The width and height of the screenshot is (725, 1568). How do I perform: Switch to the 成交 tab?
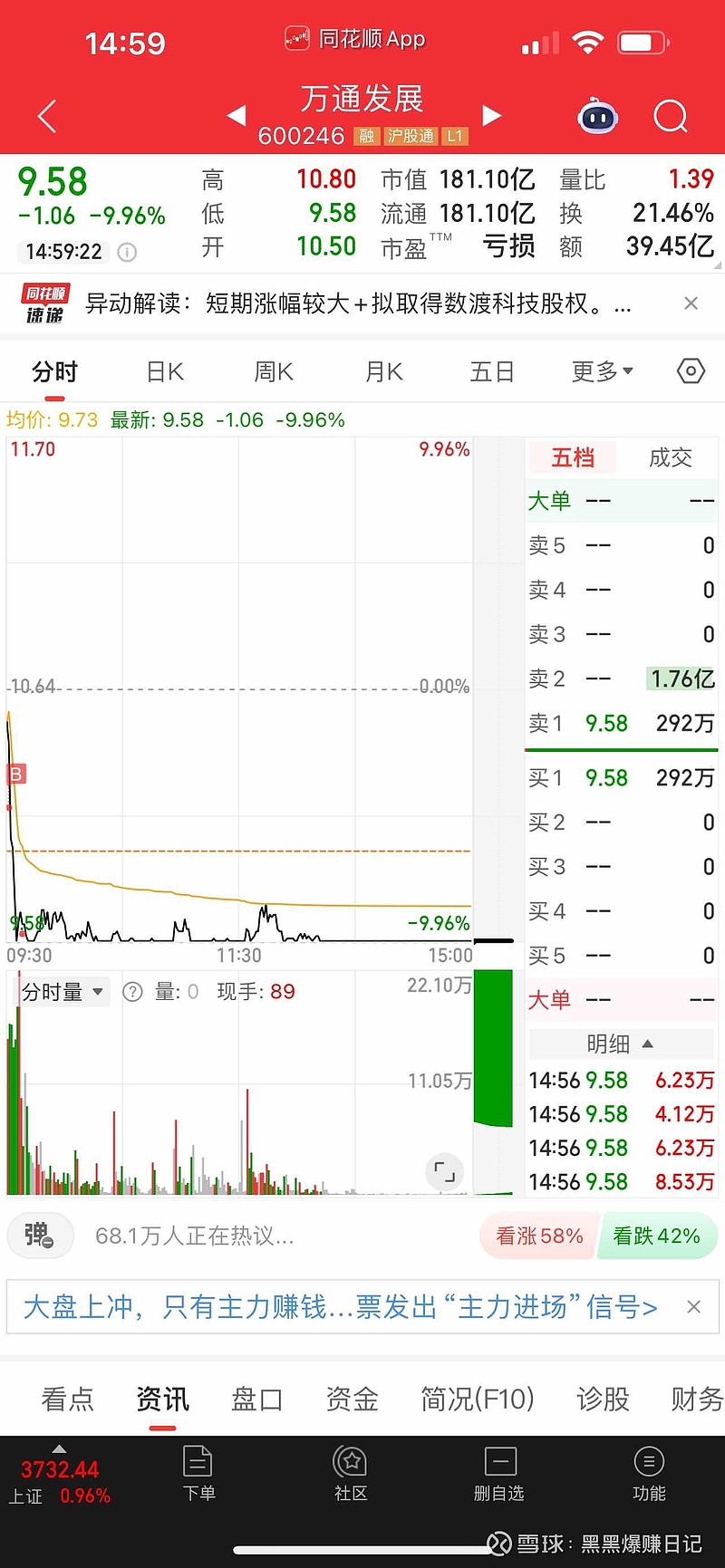tap(671, 457)
